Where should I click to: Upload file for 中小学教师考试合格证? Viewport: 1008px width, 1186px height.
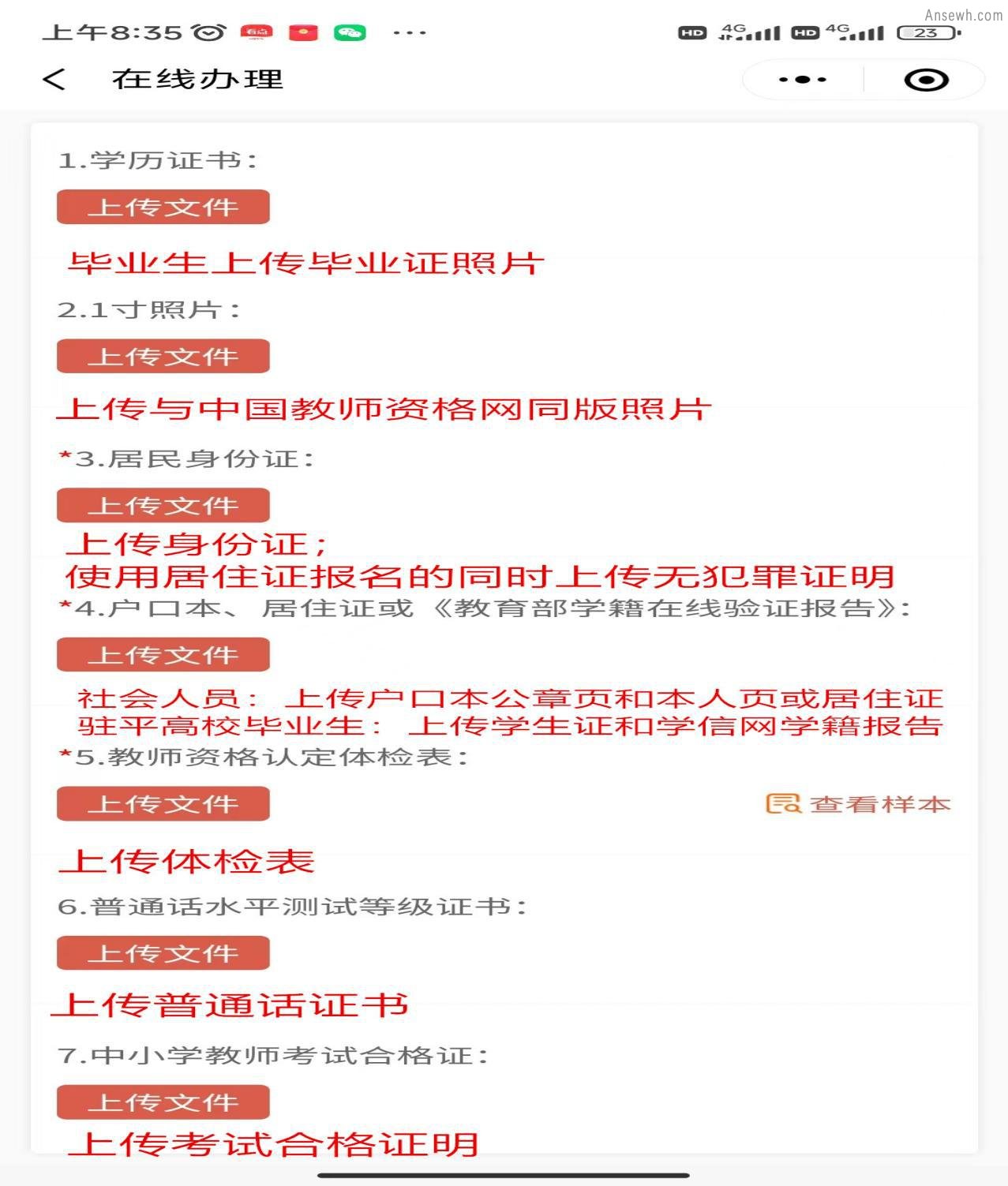click(x=163, y=1102)
